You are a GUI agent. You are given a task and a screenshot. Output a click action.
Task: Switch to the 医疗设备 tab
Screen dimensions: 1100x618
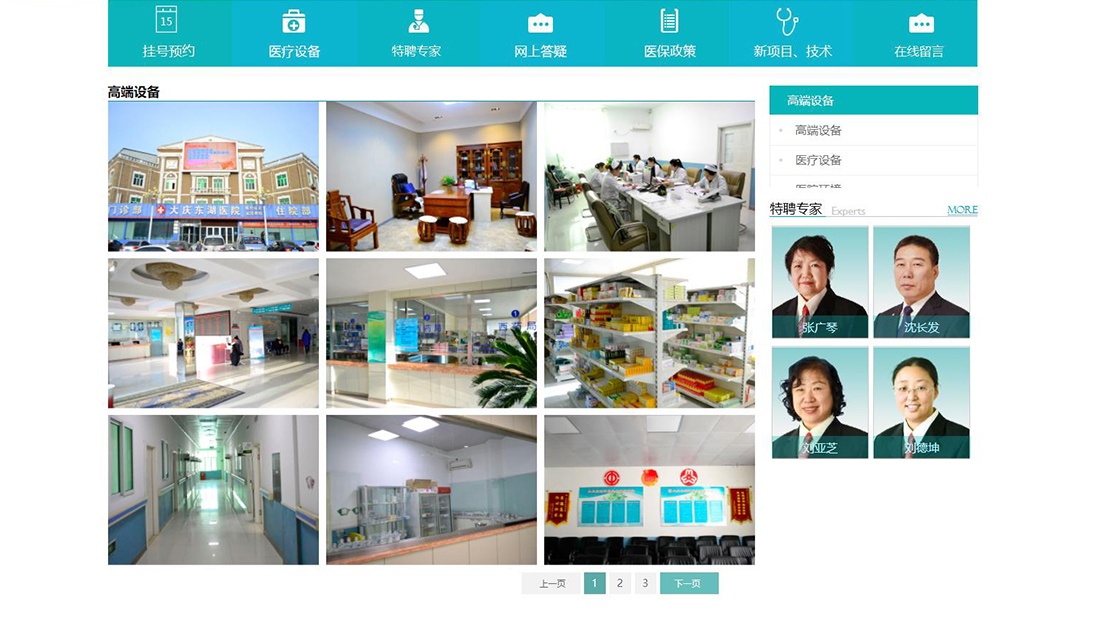(x=294, y=34)
